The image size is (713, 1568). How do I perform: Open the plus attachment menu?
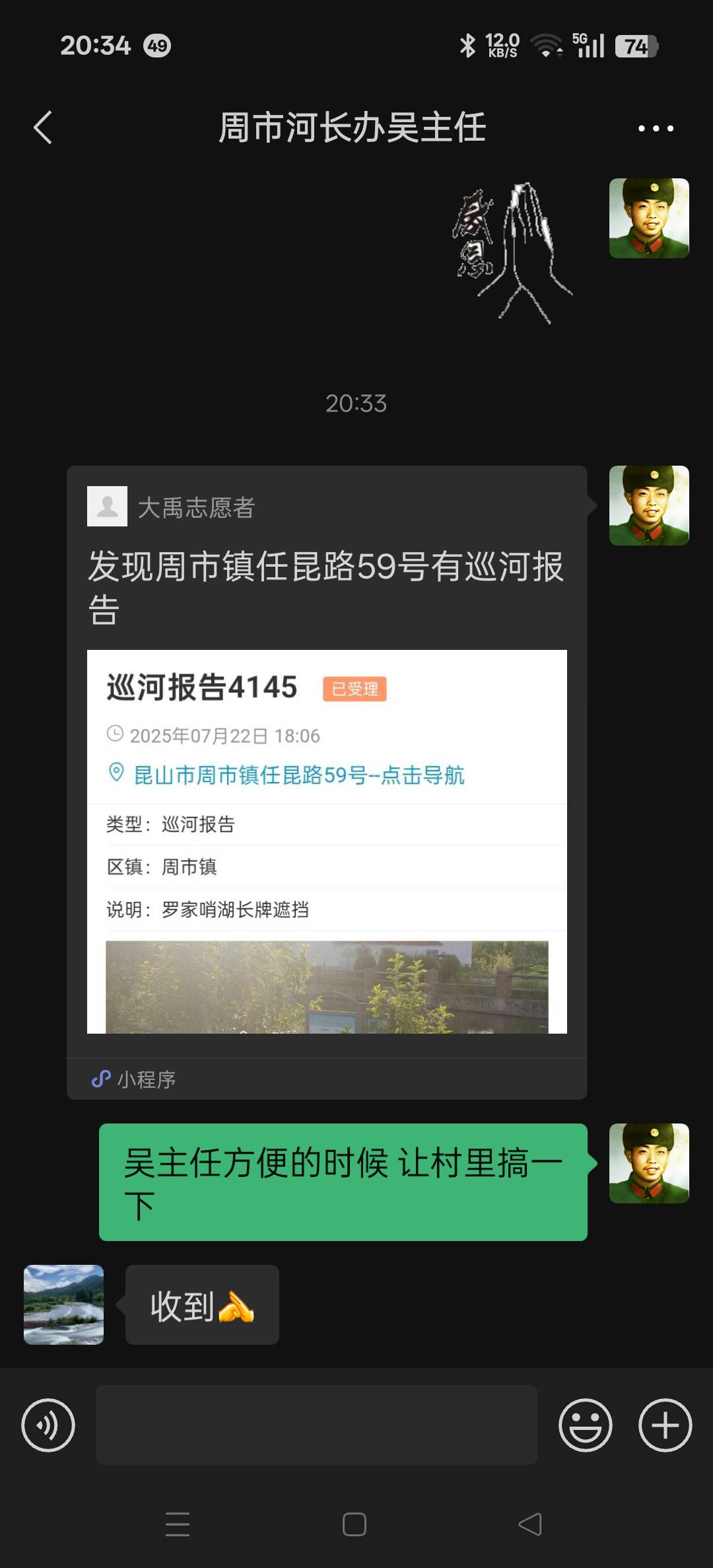coord(665,1425)
